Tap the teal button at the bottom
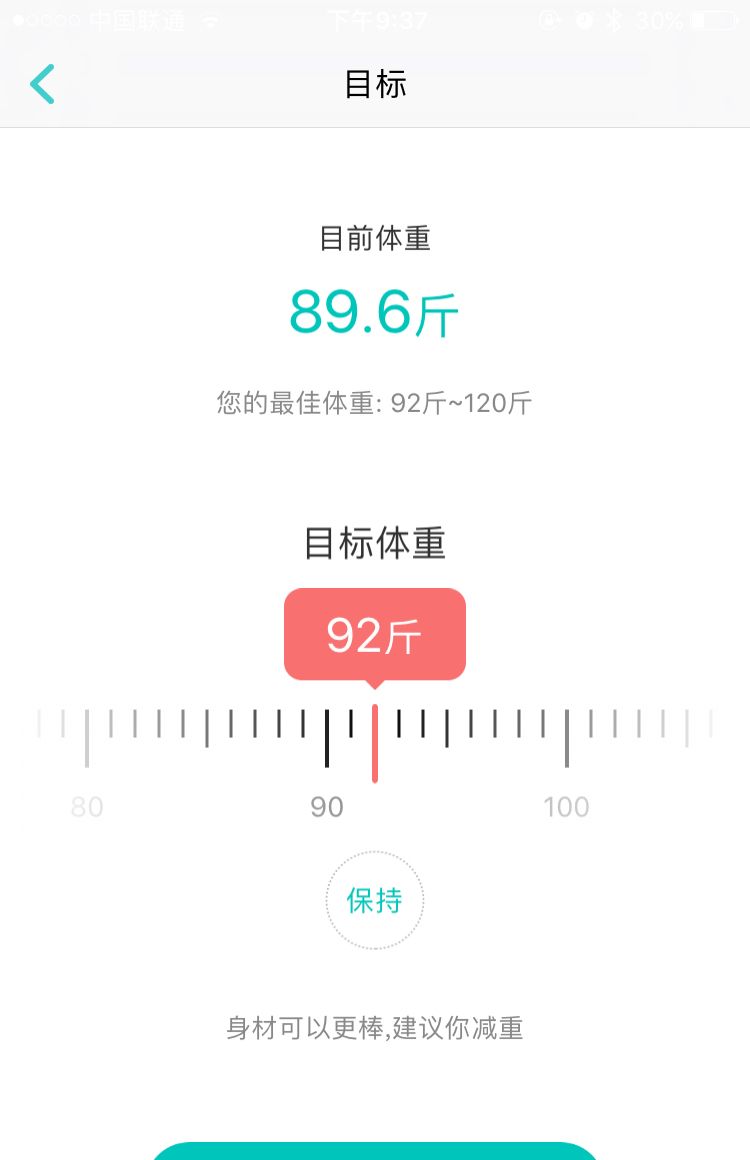The image size is (750, 1160). [x=375, y=1150]
